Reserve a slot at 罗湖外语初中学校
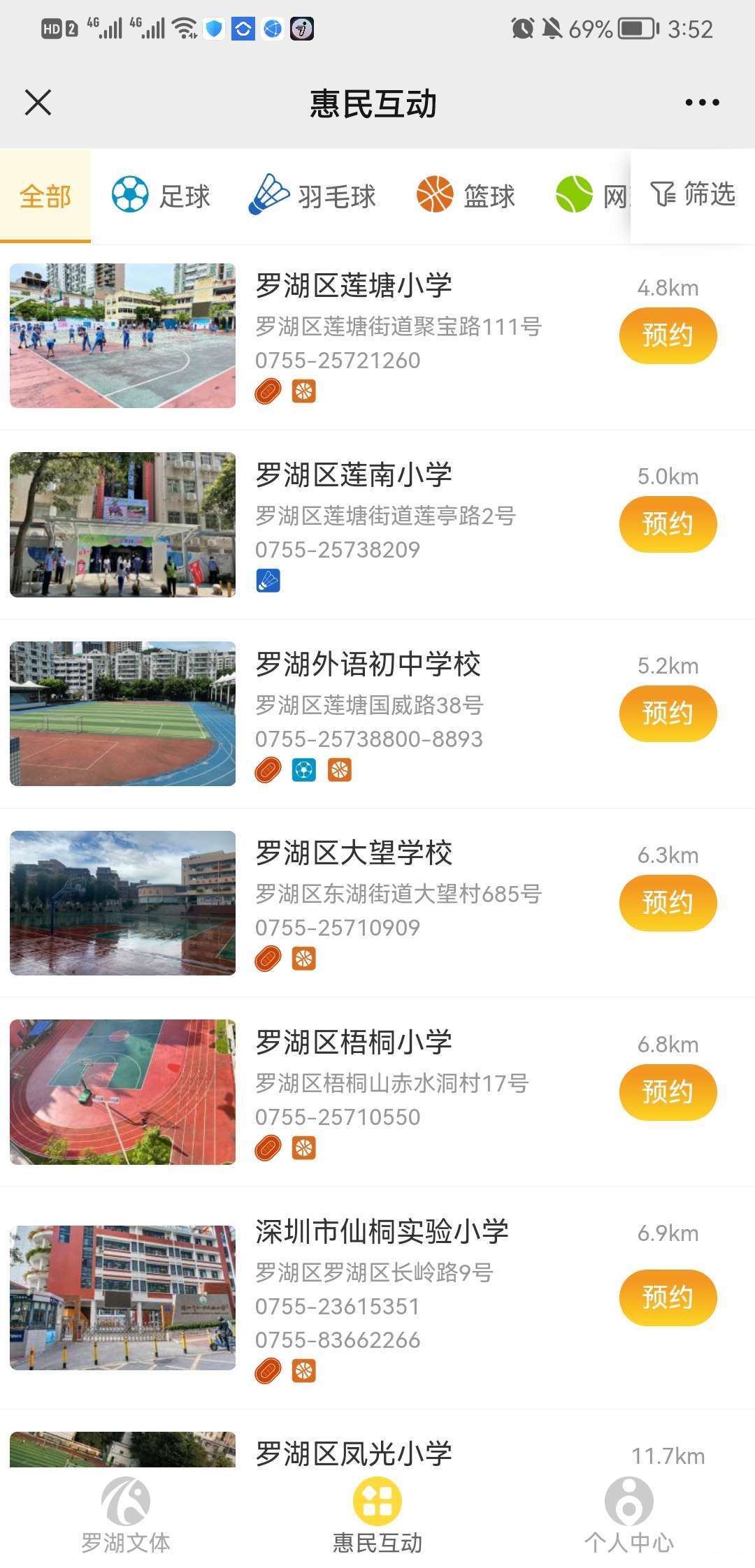The height and width of the screenshot is (1568, 755). pos(668,714)
